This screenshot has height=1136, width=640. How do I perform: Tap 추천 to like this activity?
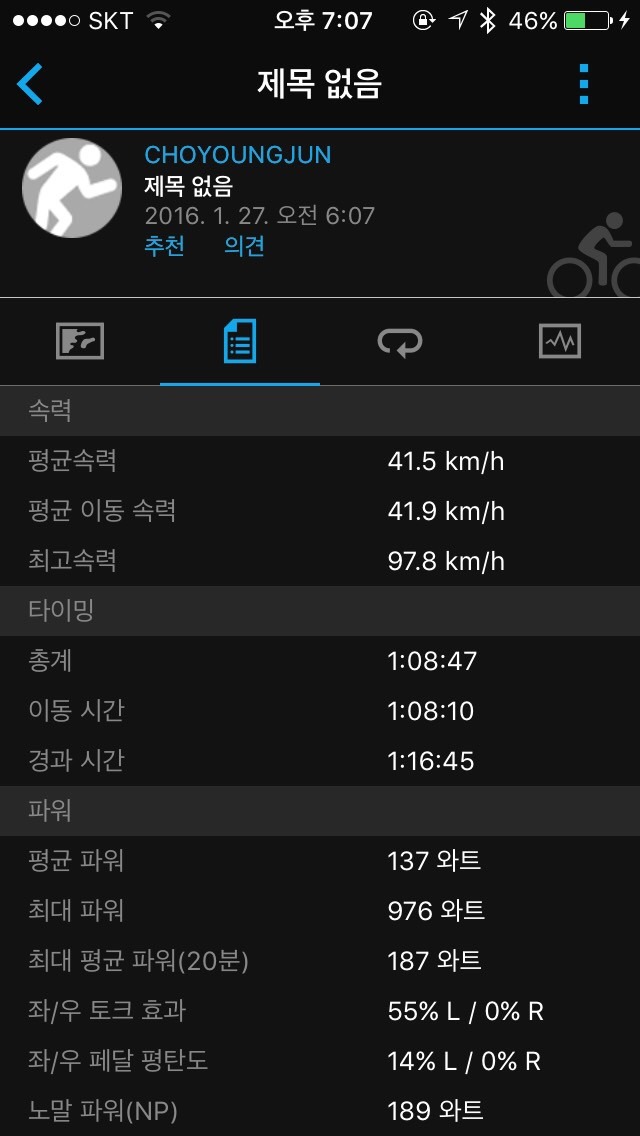164,246
